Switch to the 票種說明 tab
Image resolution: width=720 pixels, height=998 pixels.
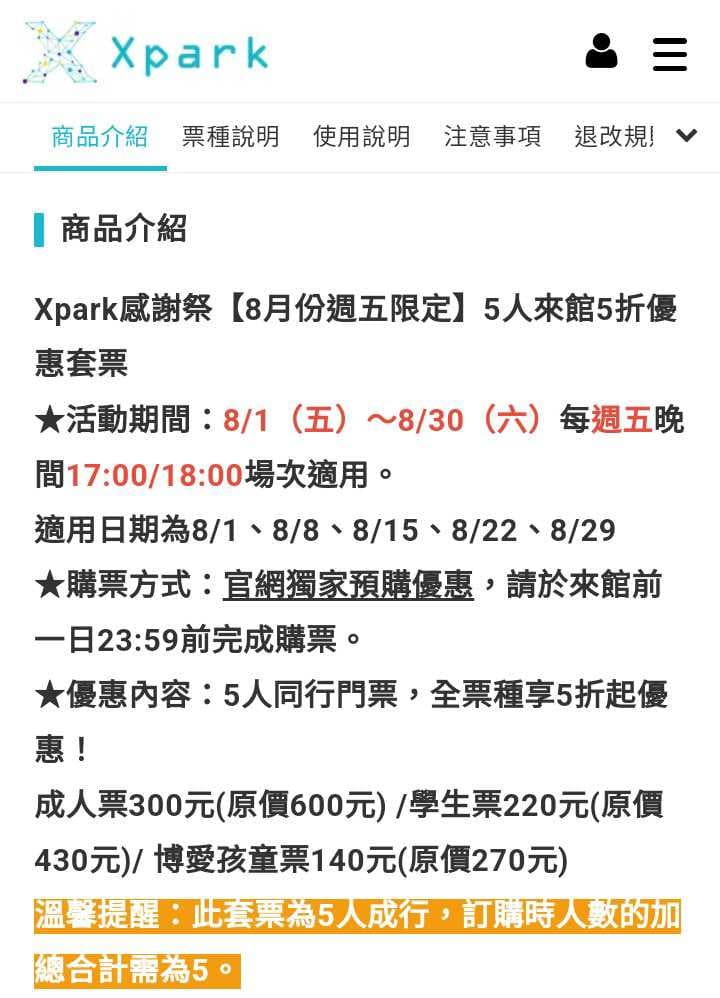click(x=230, y=136)
